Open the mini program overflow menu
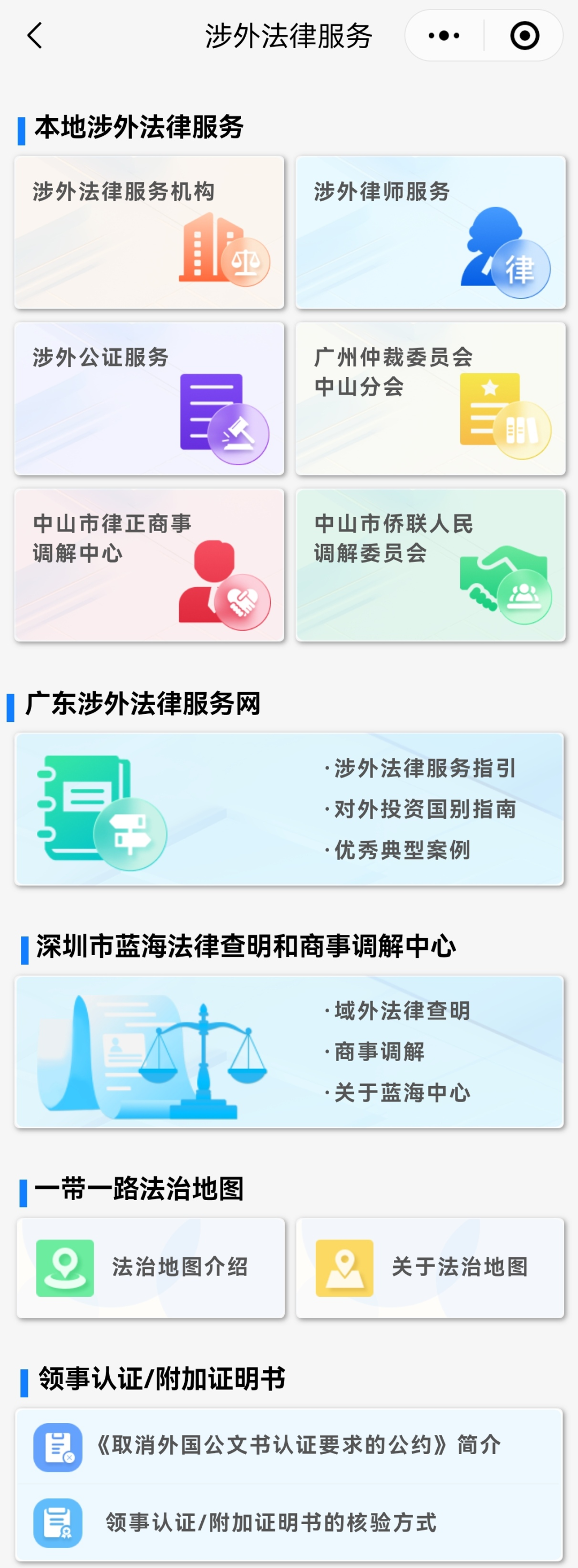The height and width of the screenshot is (1568, 578). click(444, 35)
